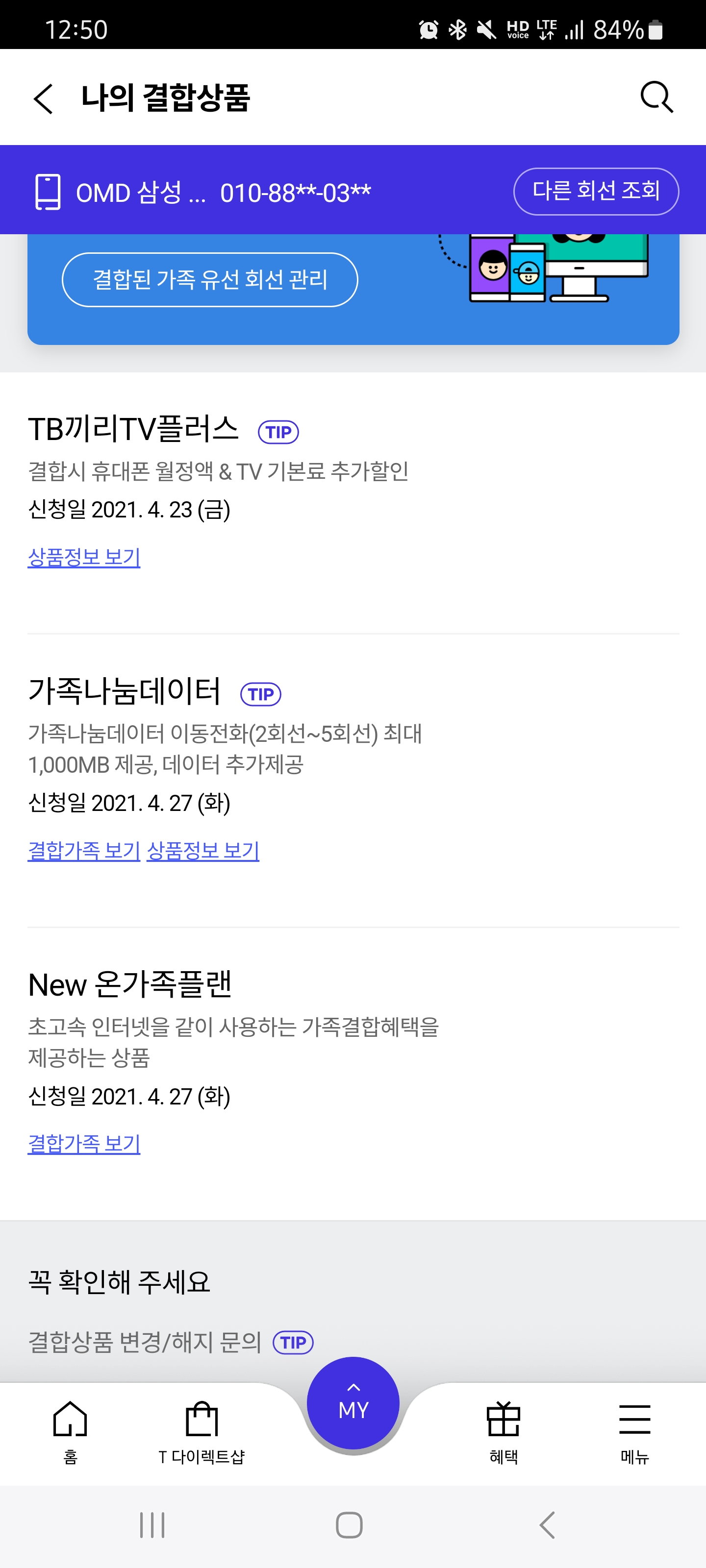Screen dimensions: 706x1568
Task: Open the search icon in header
Action: tap(656, 98)
